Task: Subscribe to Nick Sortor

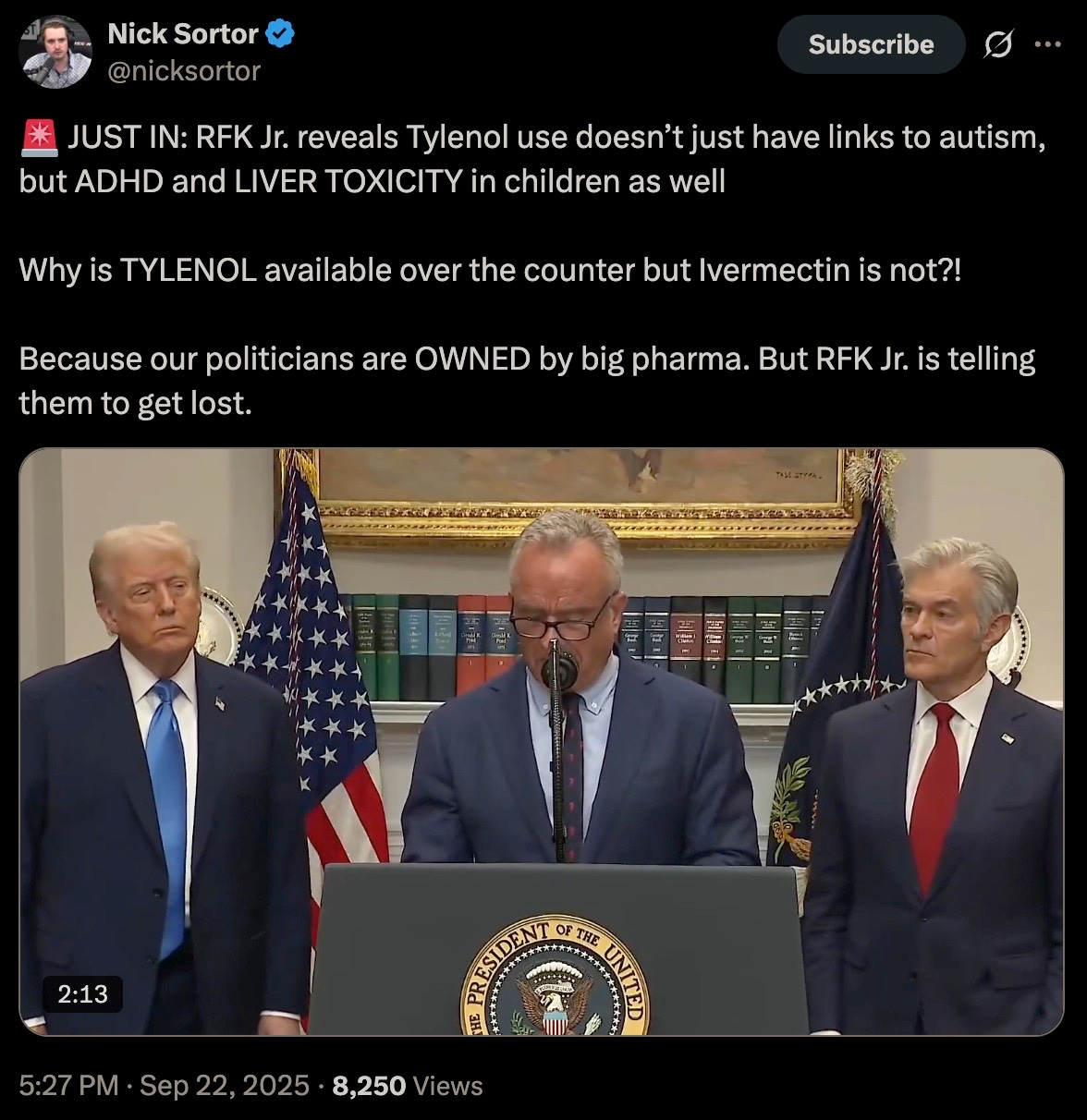Action: click(871, 44)
